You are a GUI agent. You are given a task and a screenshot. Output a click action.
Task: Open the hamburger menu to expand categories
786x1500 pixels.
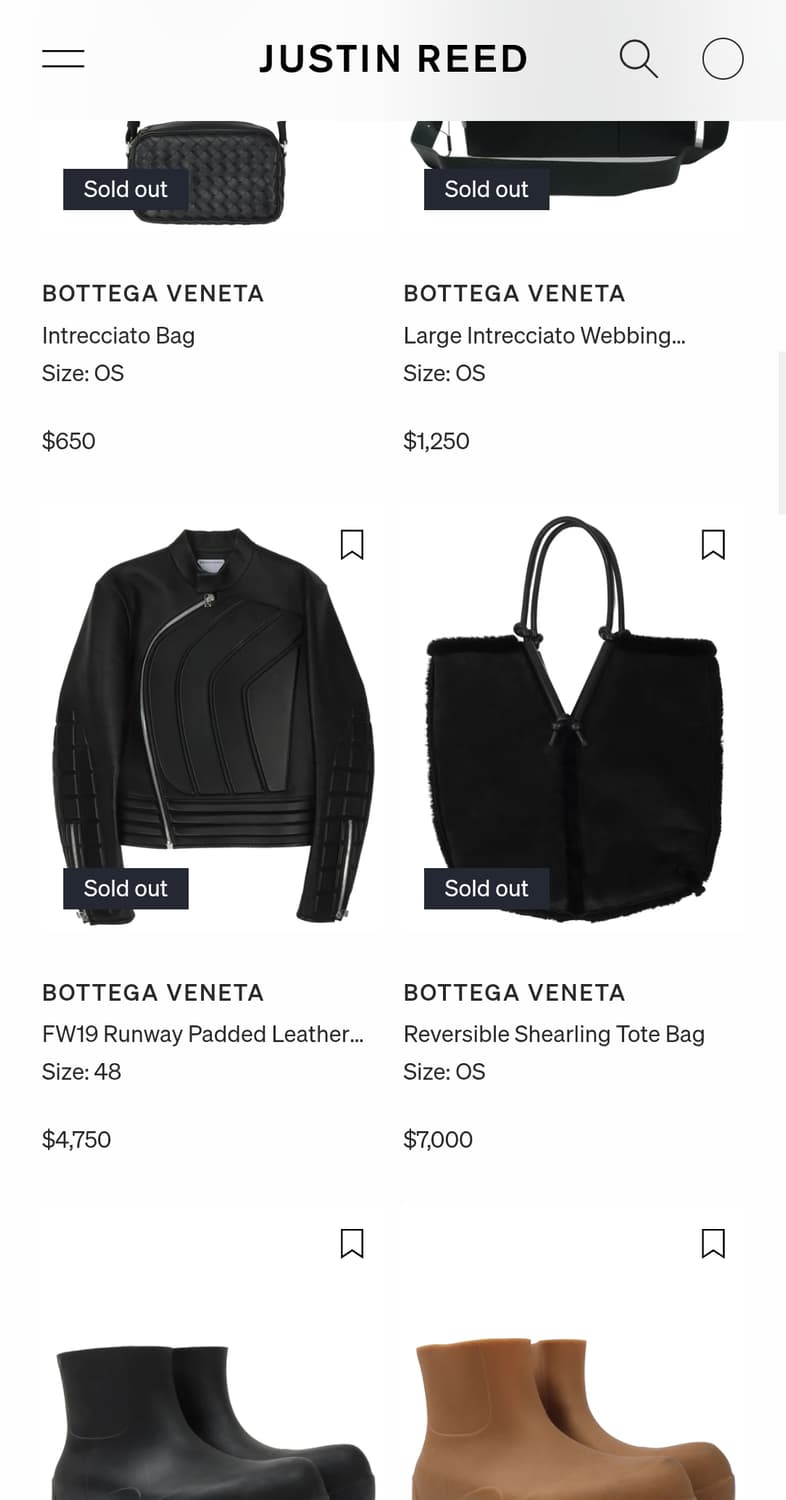62,58
